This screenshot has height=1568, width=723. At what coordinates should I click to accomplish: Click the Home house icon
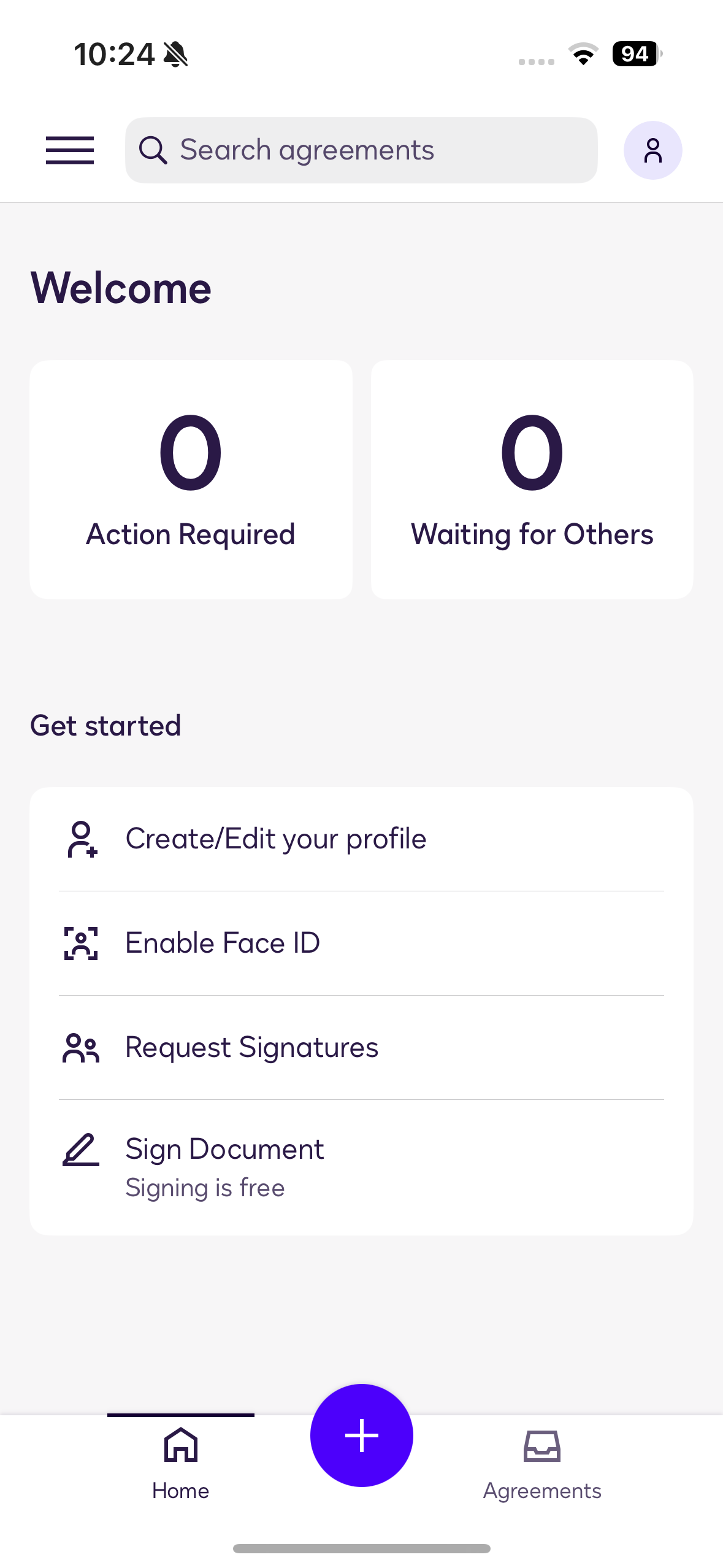click(x=180, y=1444)
